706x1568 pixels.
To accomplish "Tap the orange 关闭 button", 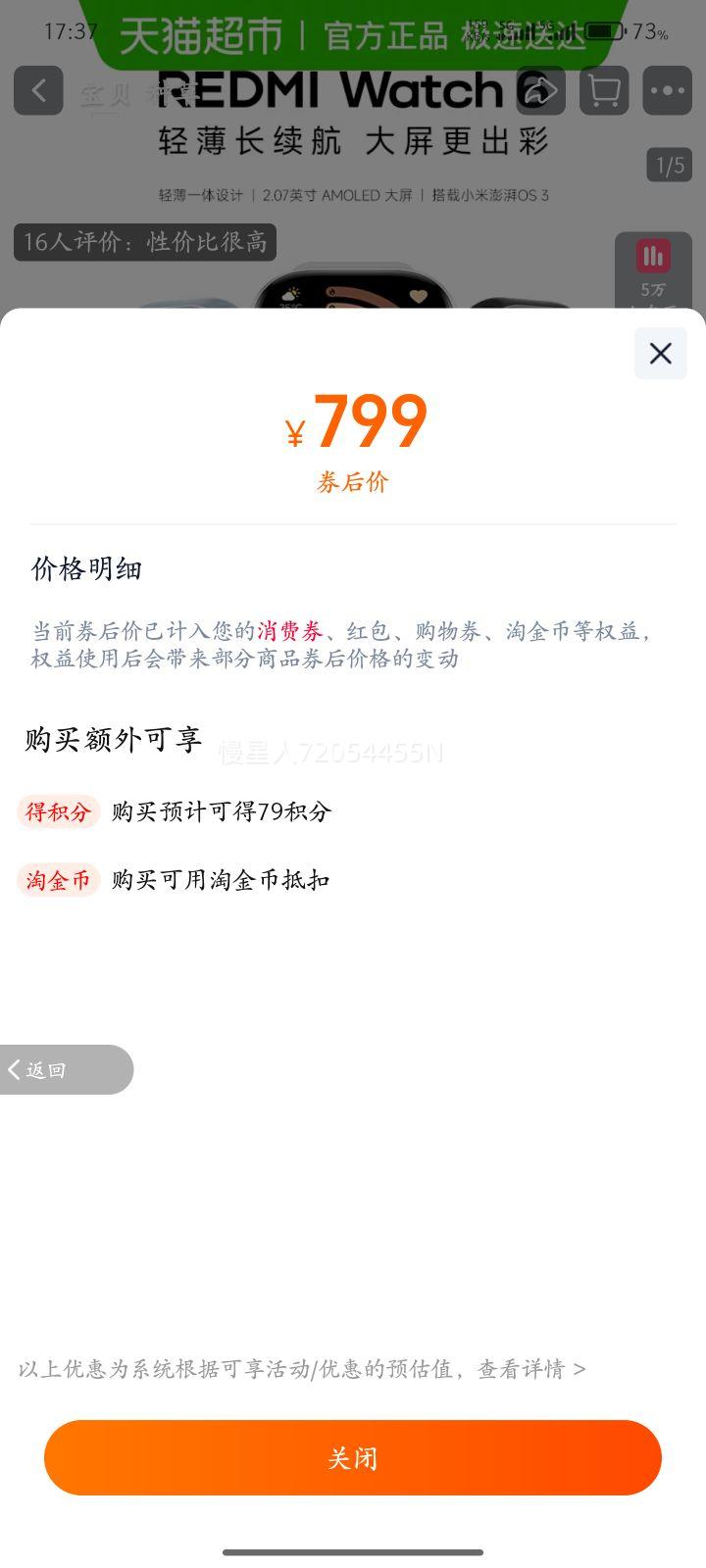I will tap(353, 1458).
